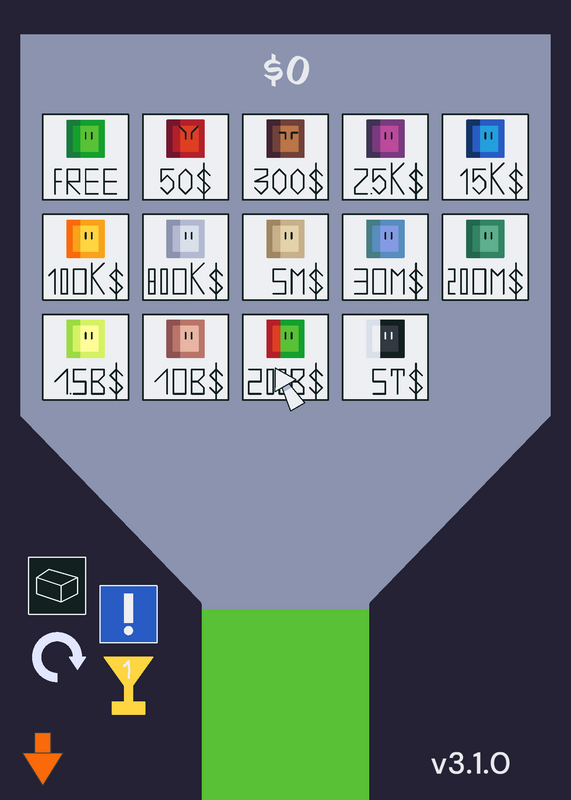571x800 pixels.
Task: Pick the purple block costing 2.5K$
Action: [385, 157]
